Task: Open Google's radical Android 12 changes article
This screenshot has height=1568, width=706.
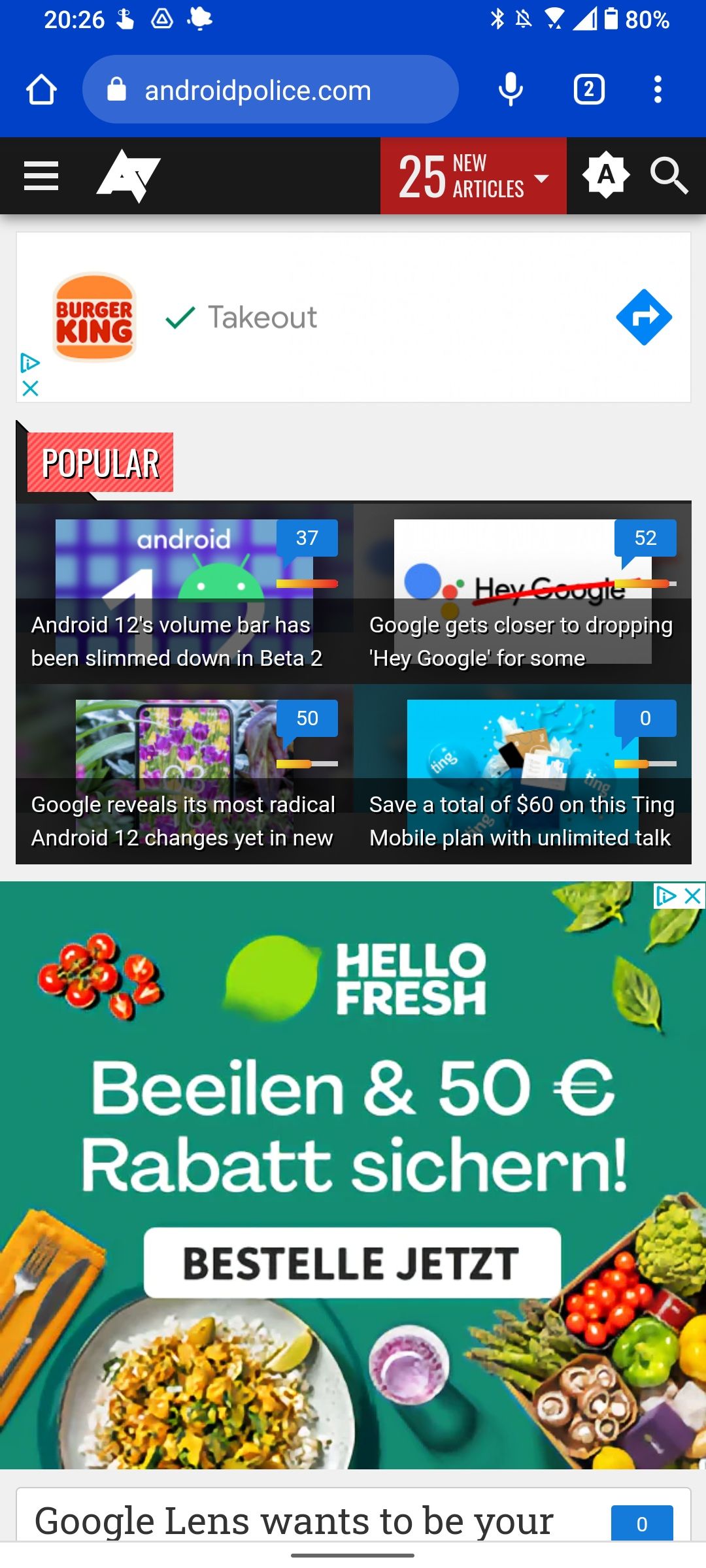Action: [x=183, y=821]
